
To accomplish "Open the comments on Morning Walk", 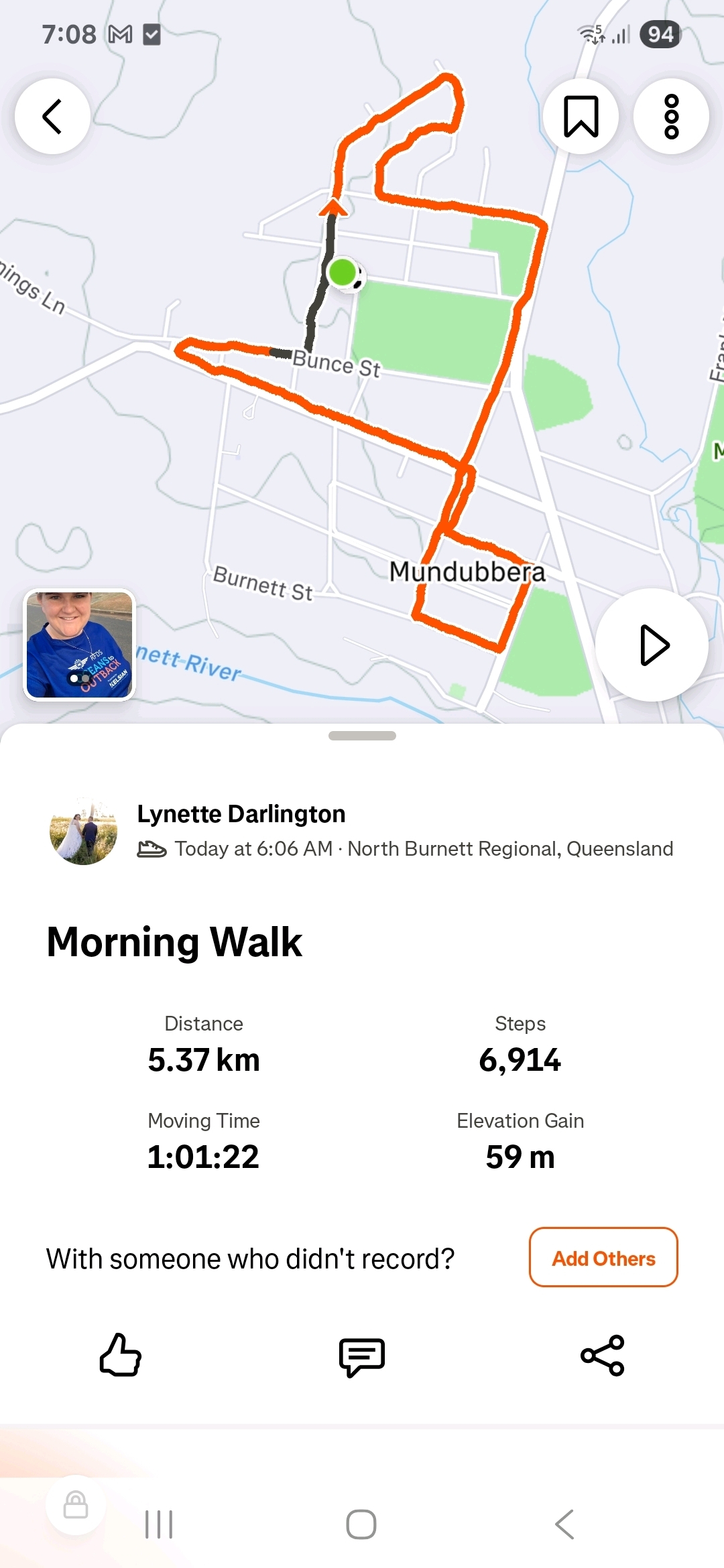I will [x=362, y=1356].
